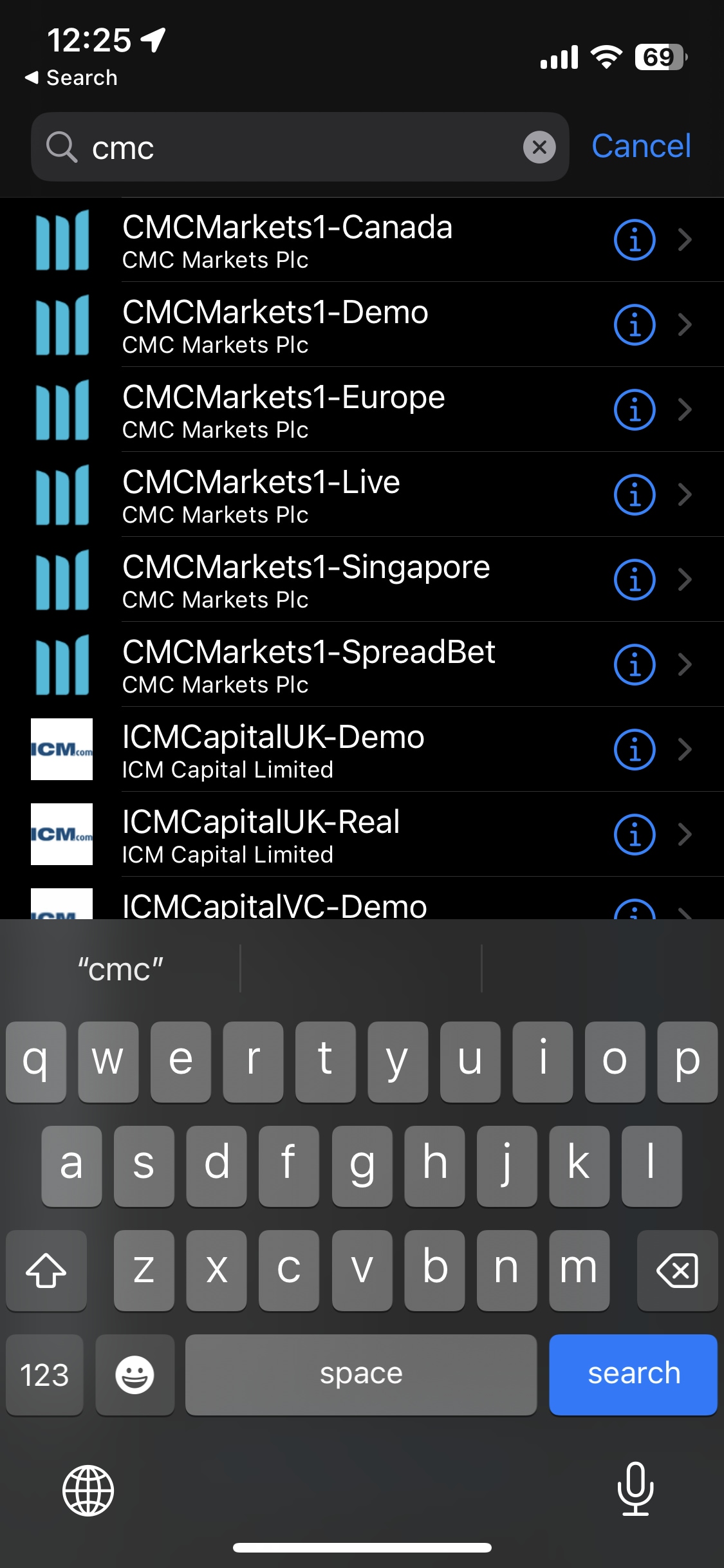
Task: View info for CMCMarkets1-Canada
Action: [635, 240]
